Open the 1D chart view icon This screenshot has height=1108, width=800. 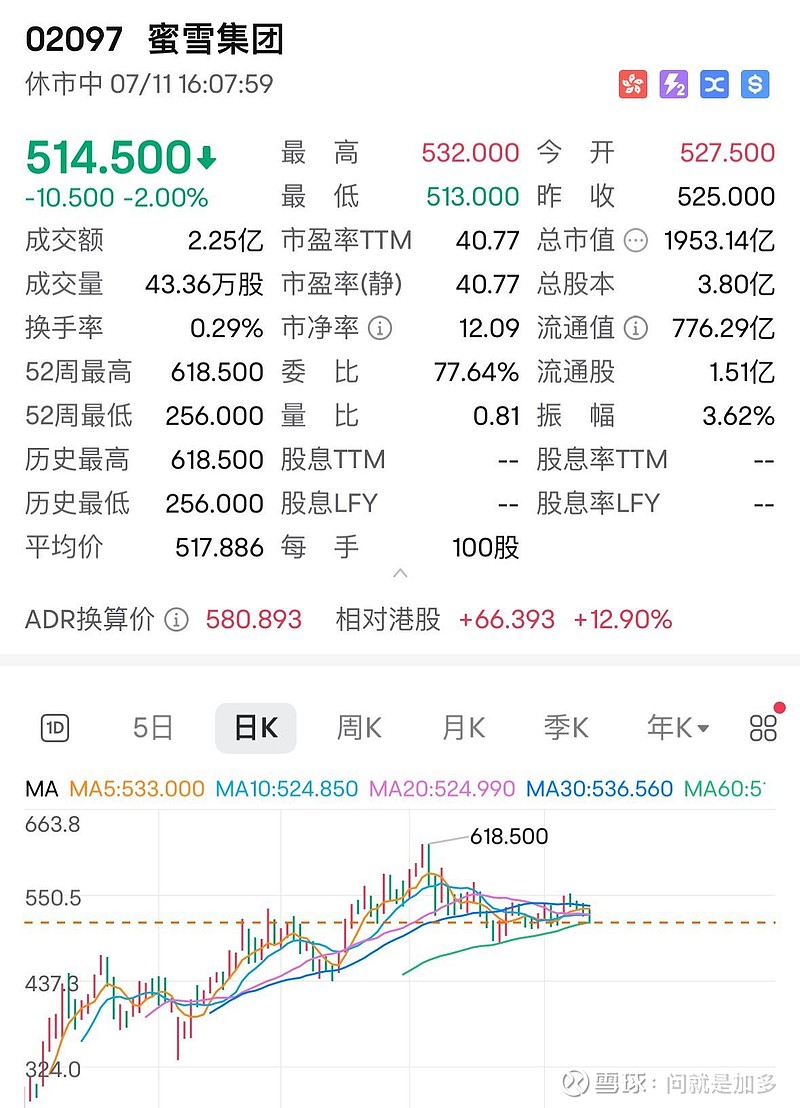click(54, 728)
